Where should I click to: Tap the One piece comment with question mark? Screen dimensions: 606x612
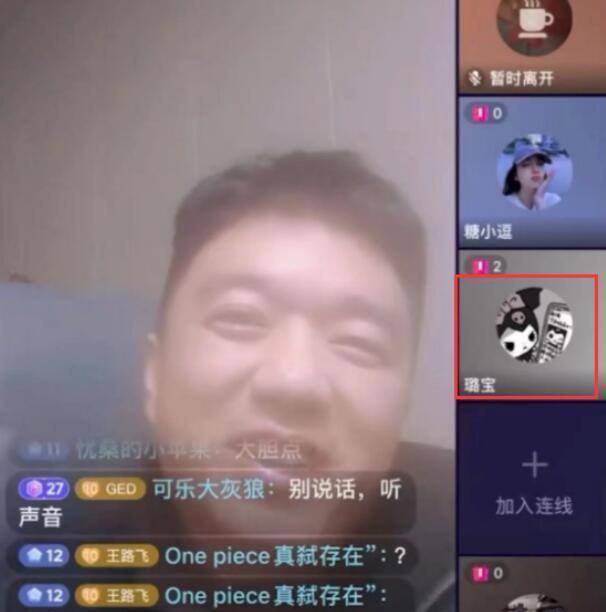[x=212, y=556]
